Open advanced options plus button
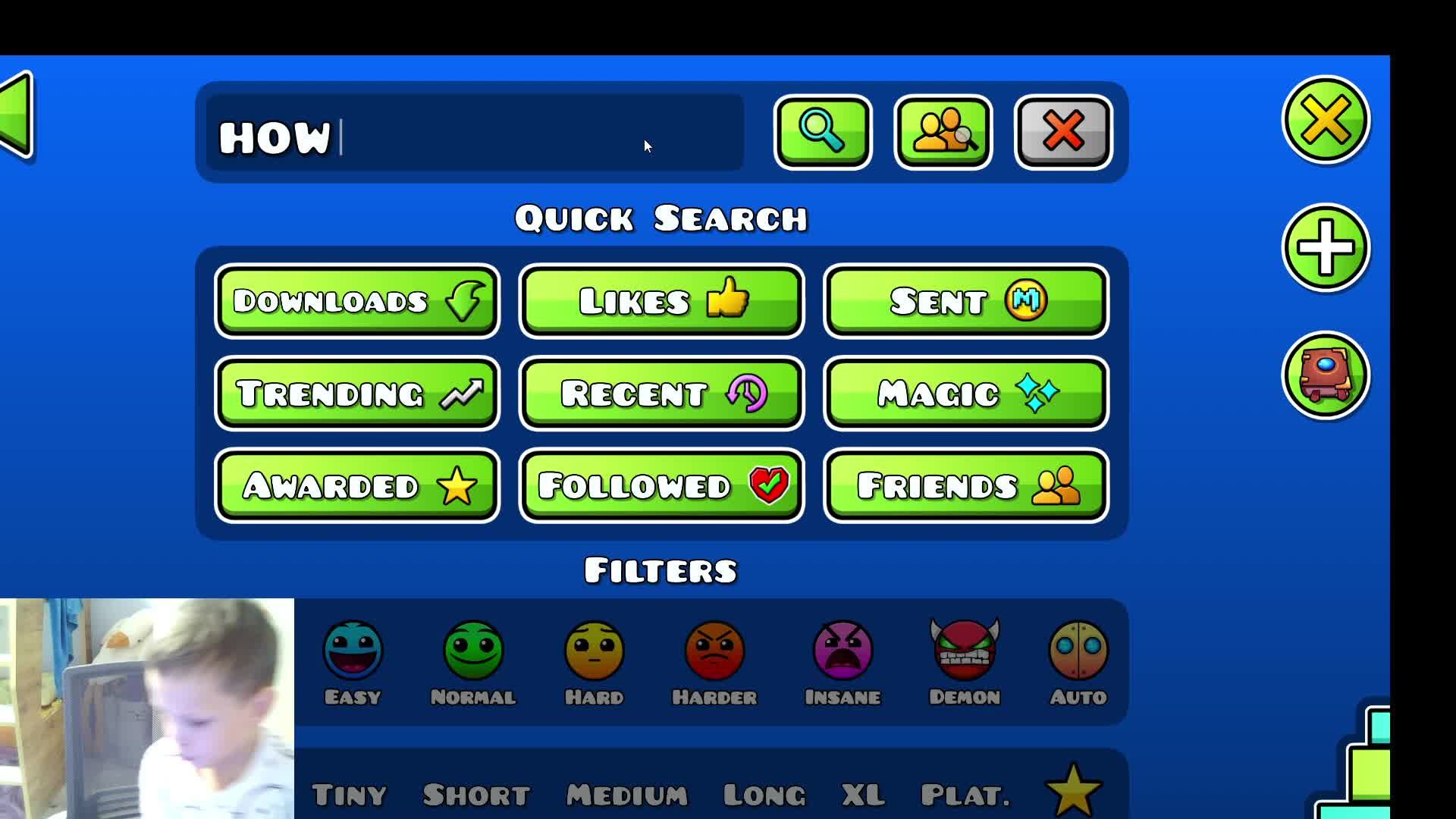 point(1325,247)
